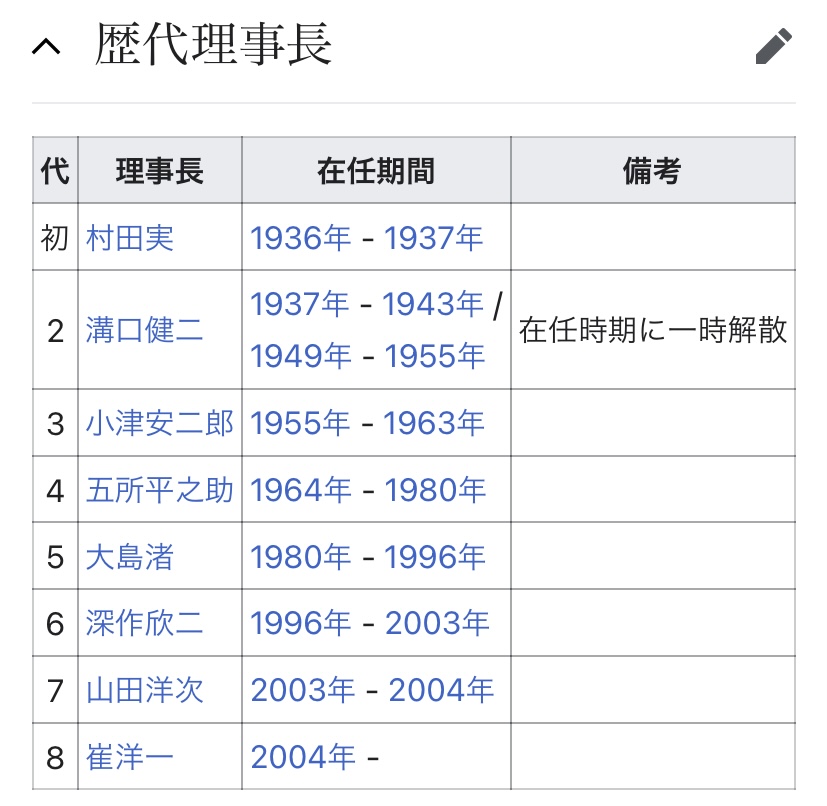View the 山田洋次 article
Screen dimensions: 827x806
coord(145,690)
